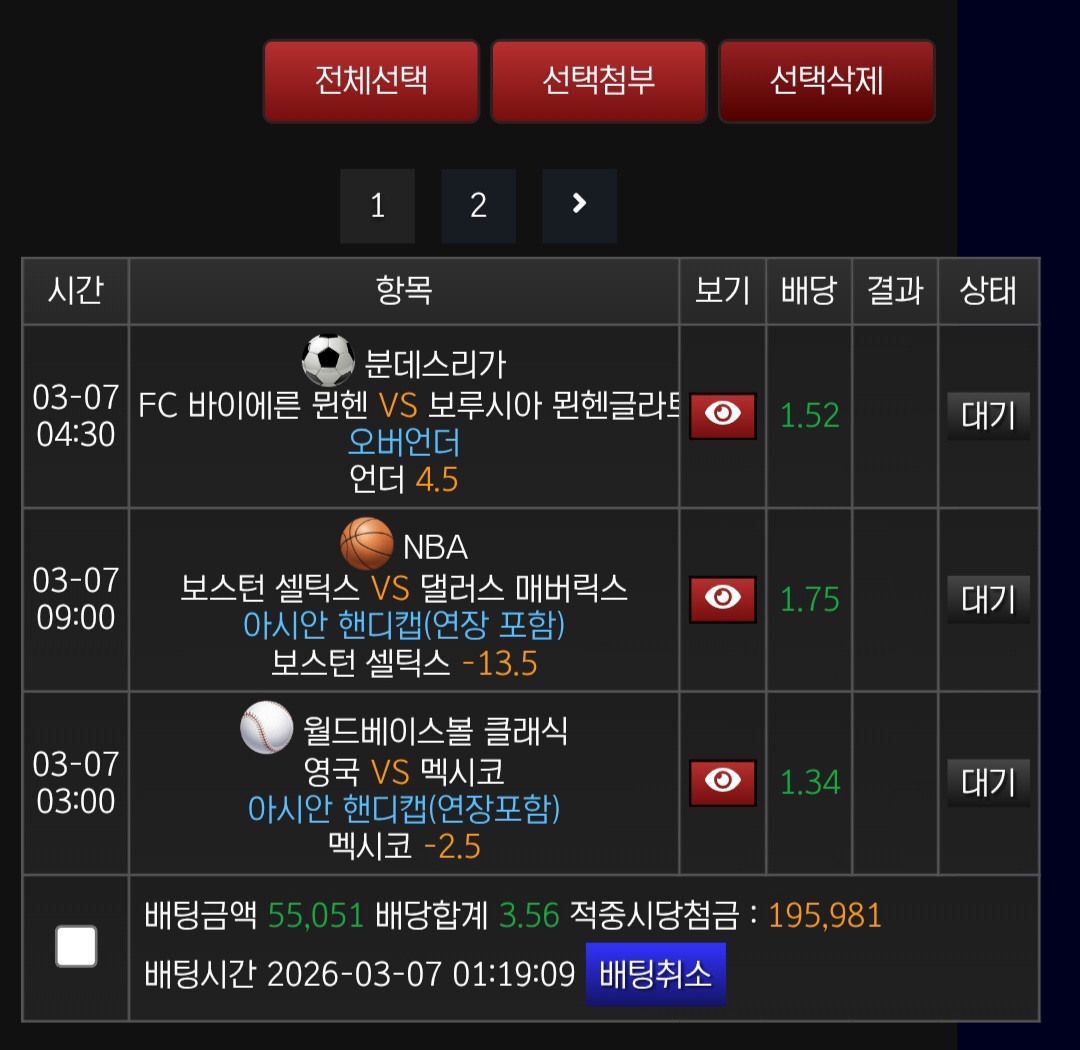Image resolution: width=1080 pixels, height=1050 pixels.
Task: Check the bet slip selection checkbox
Action: [x=76, y=946]
